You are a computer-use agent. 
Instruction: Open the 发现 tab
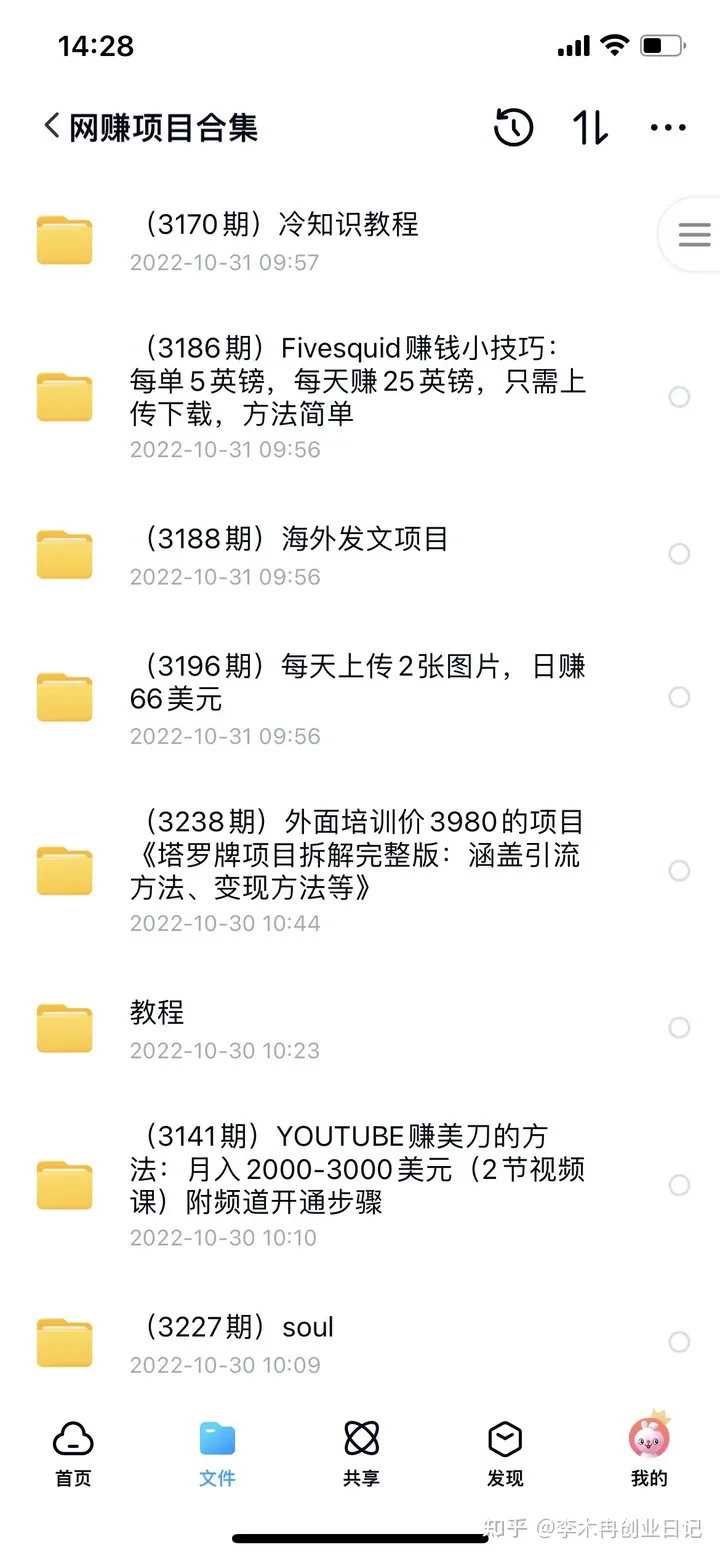tap(505, 1452)
